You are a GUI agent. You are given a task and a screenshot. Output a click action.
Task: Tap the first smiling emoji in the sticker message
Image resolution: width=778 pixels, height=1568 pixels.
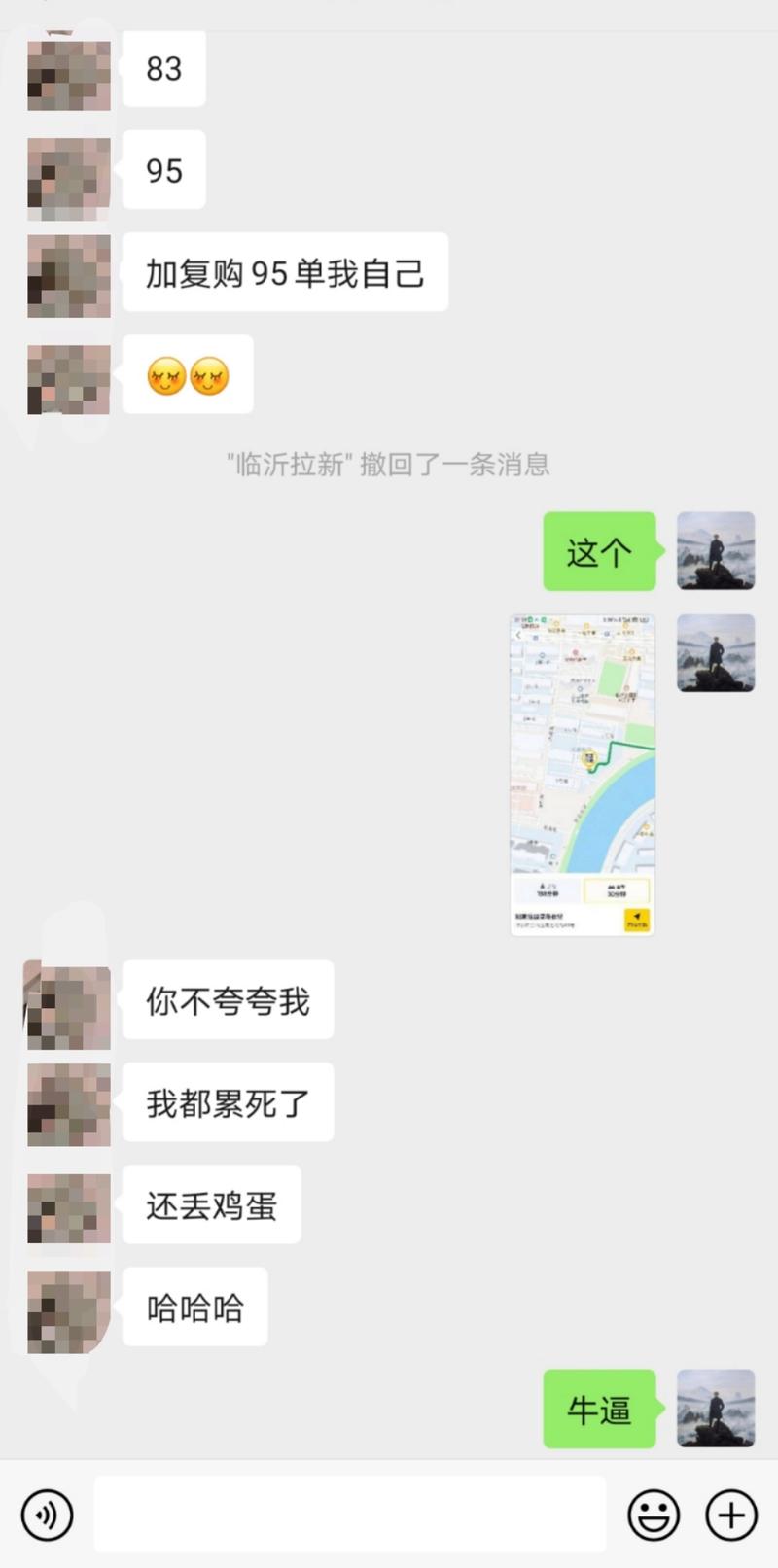coord(167,375)
